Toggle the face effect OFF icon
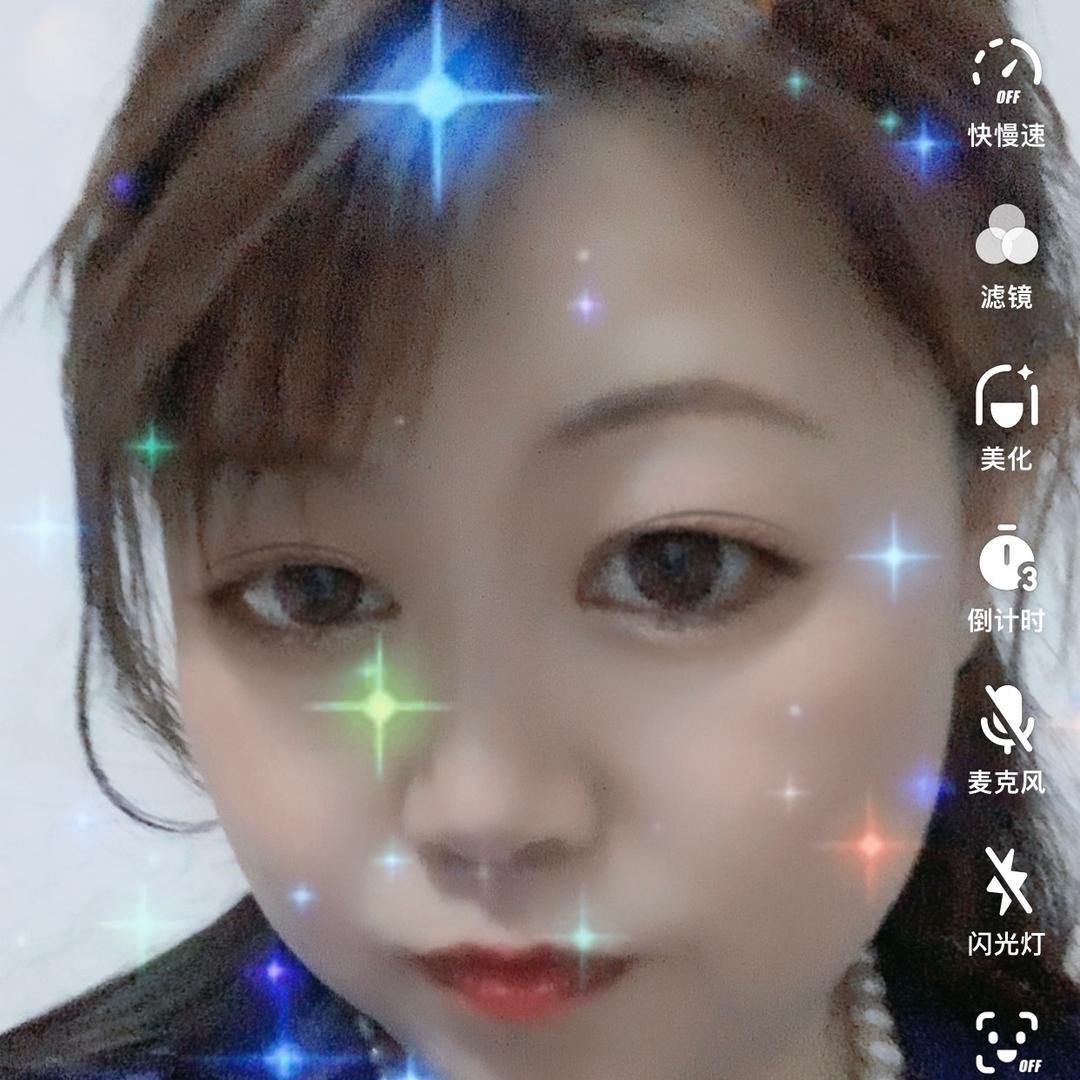This screenshot has width=1080, height=1080. click(x=1007, y=1040)
